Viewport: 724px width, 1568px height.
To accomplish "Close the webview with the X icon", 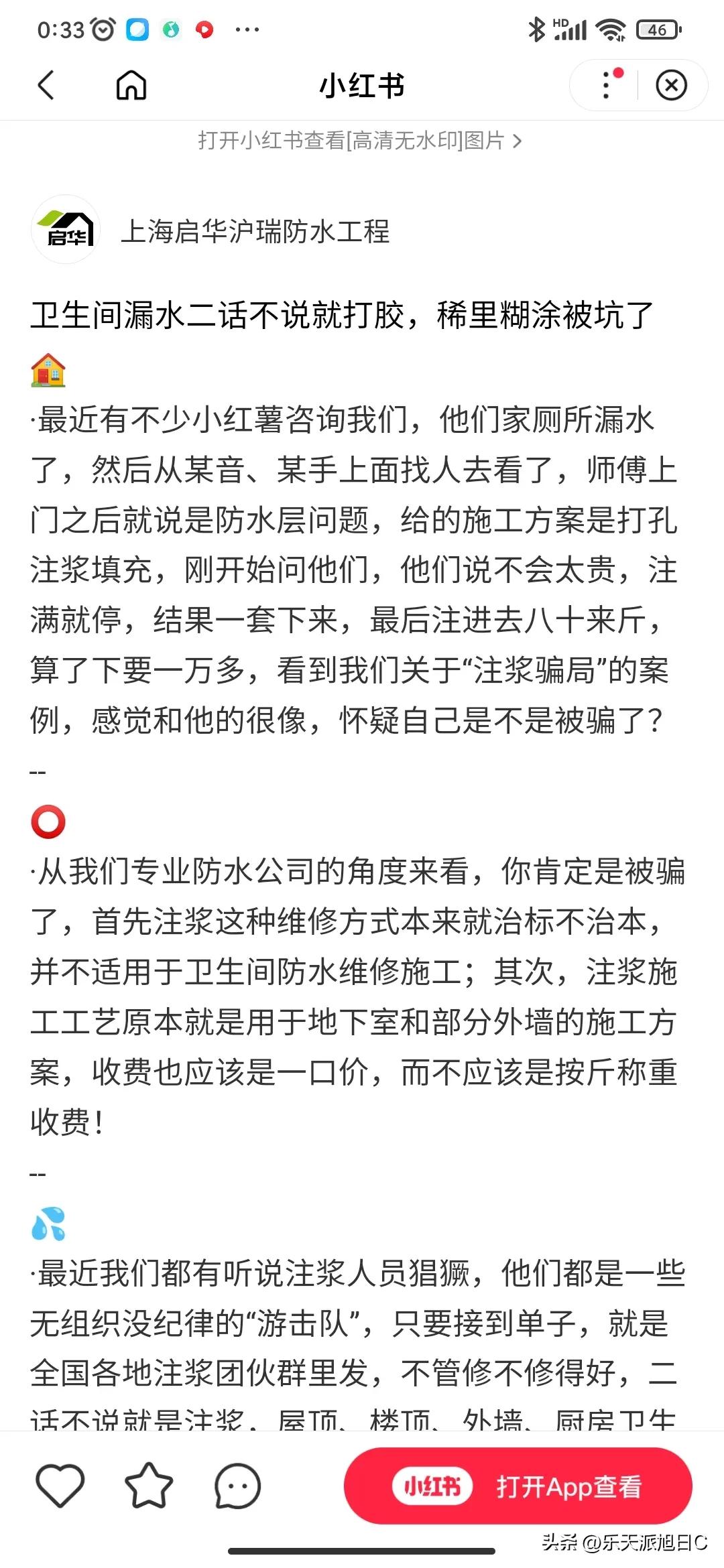I will click(x=671, y=86).
